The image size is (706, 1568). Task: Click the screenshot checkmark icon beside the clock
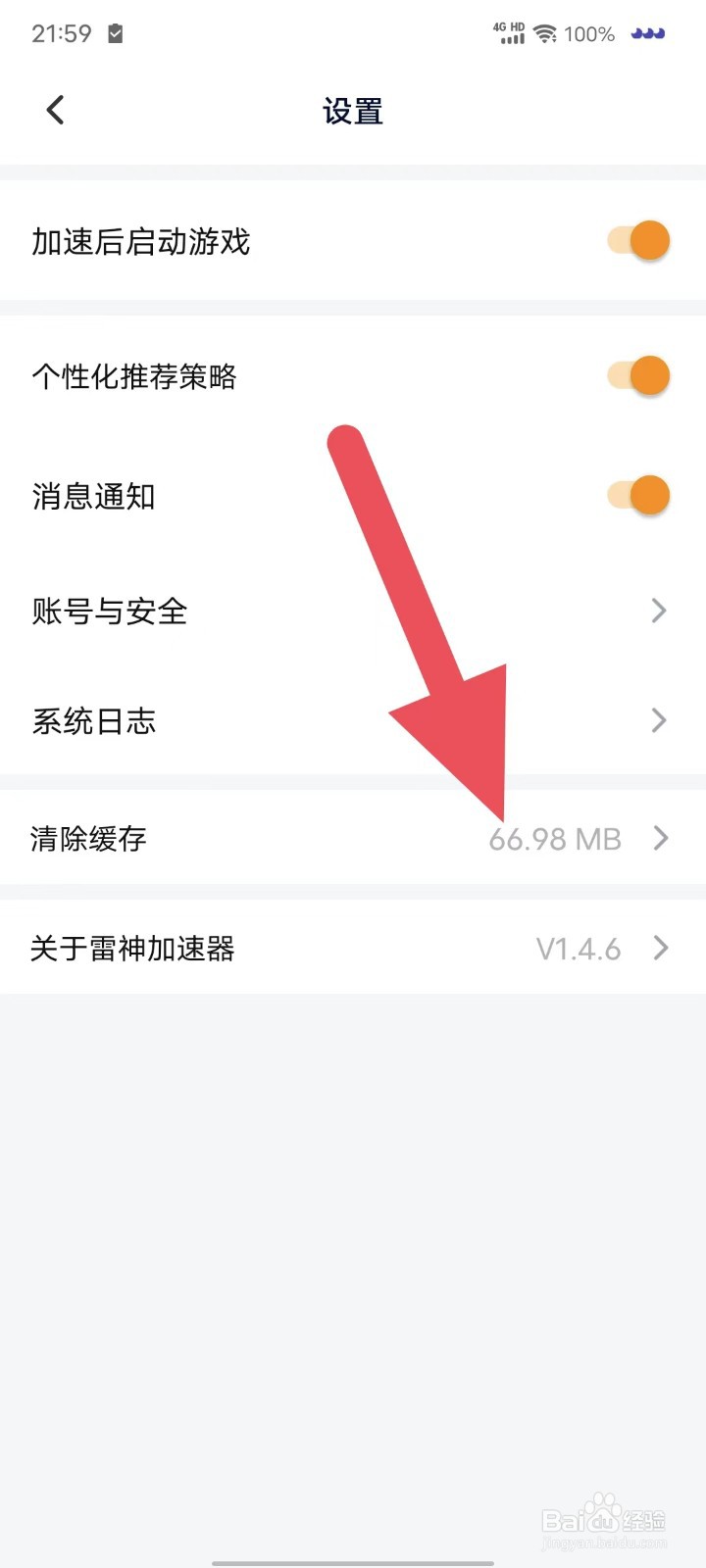pos(114,32)
